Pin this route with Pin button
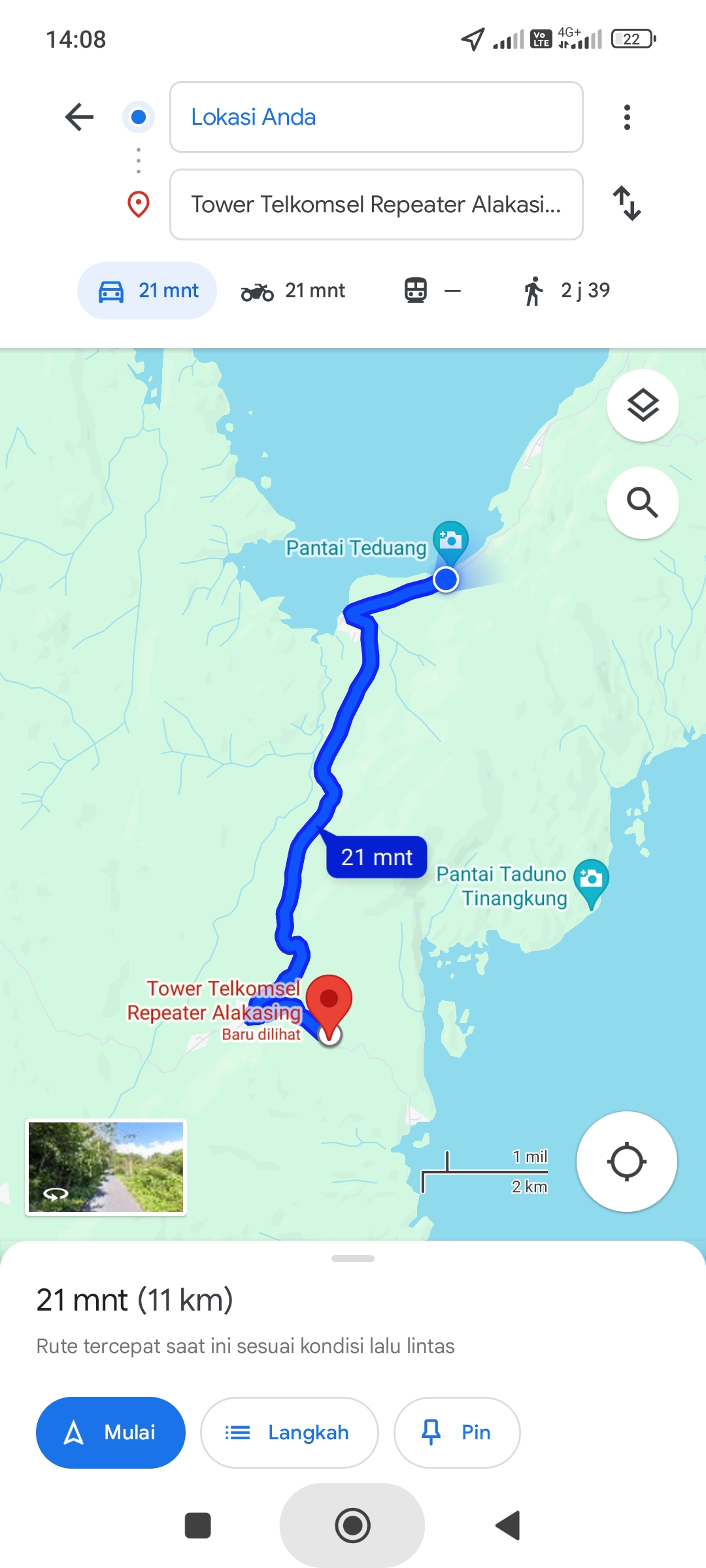Image resolution: width=706 pixels, height=1568 pixels. pyautogui.click(x=457, y=1433)
